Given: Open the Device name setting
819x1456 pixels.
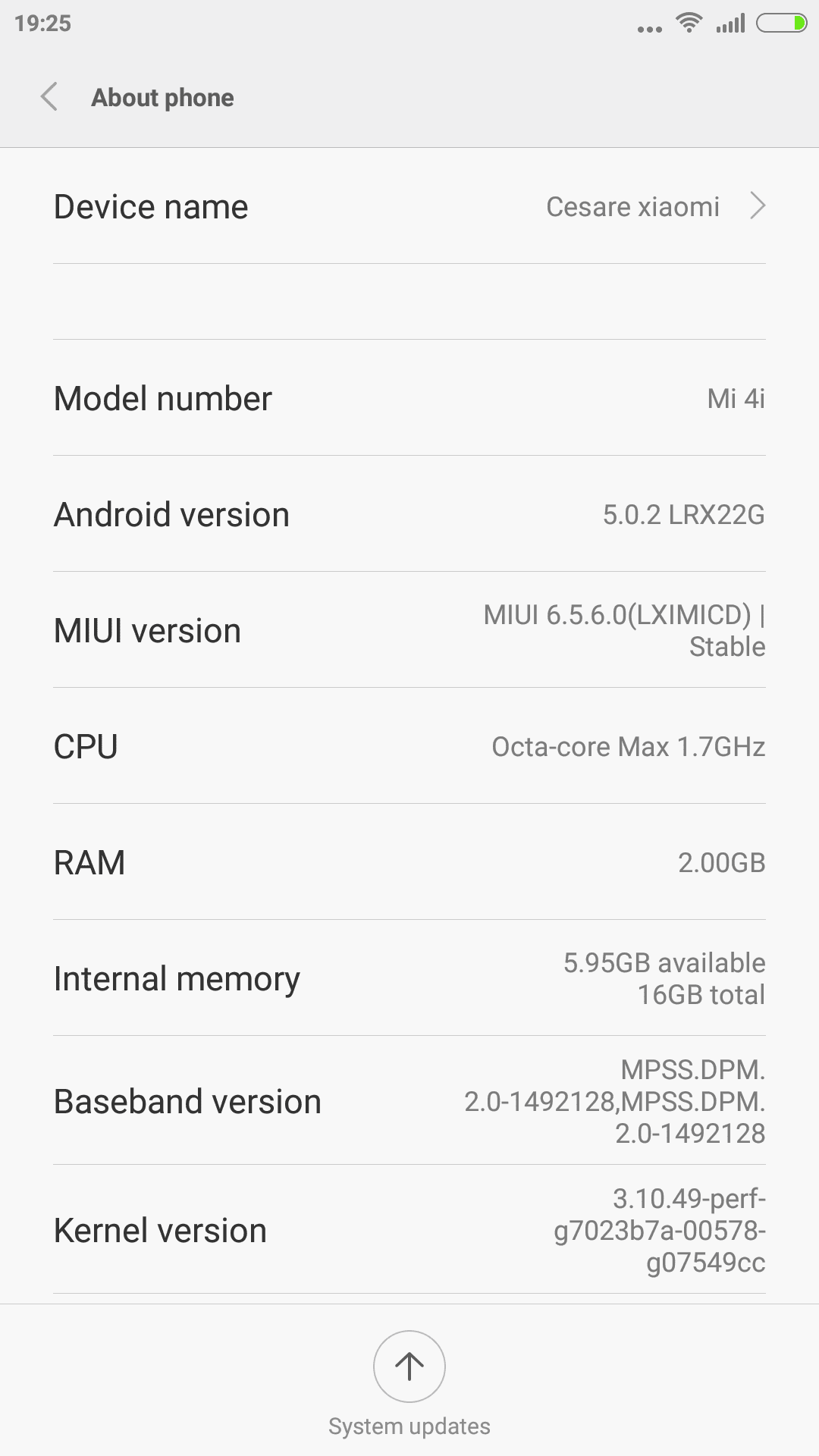Looking at the screenshot, I should click(x=409, y=206).
